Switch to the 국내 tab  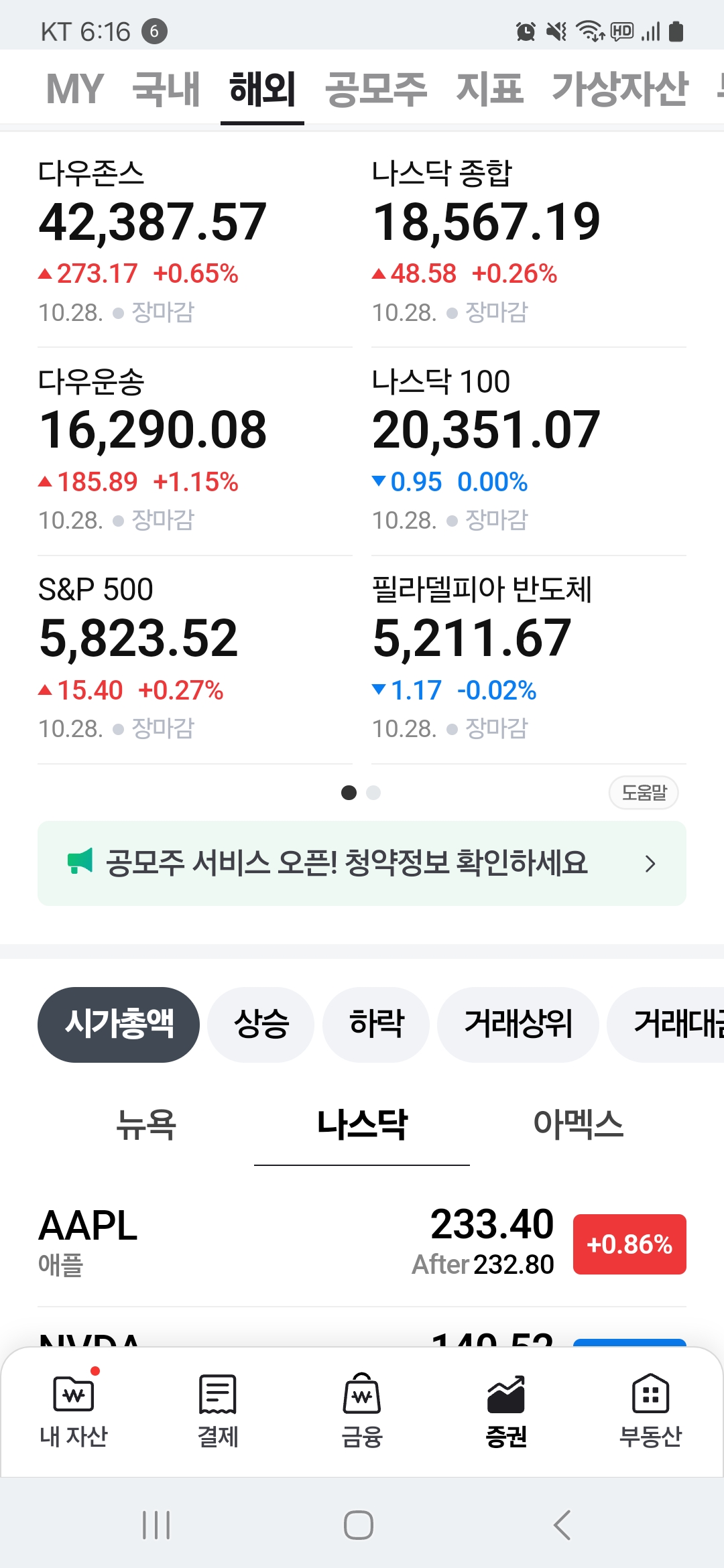click(166, 88)
